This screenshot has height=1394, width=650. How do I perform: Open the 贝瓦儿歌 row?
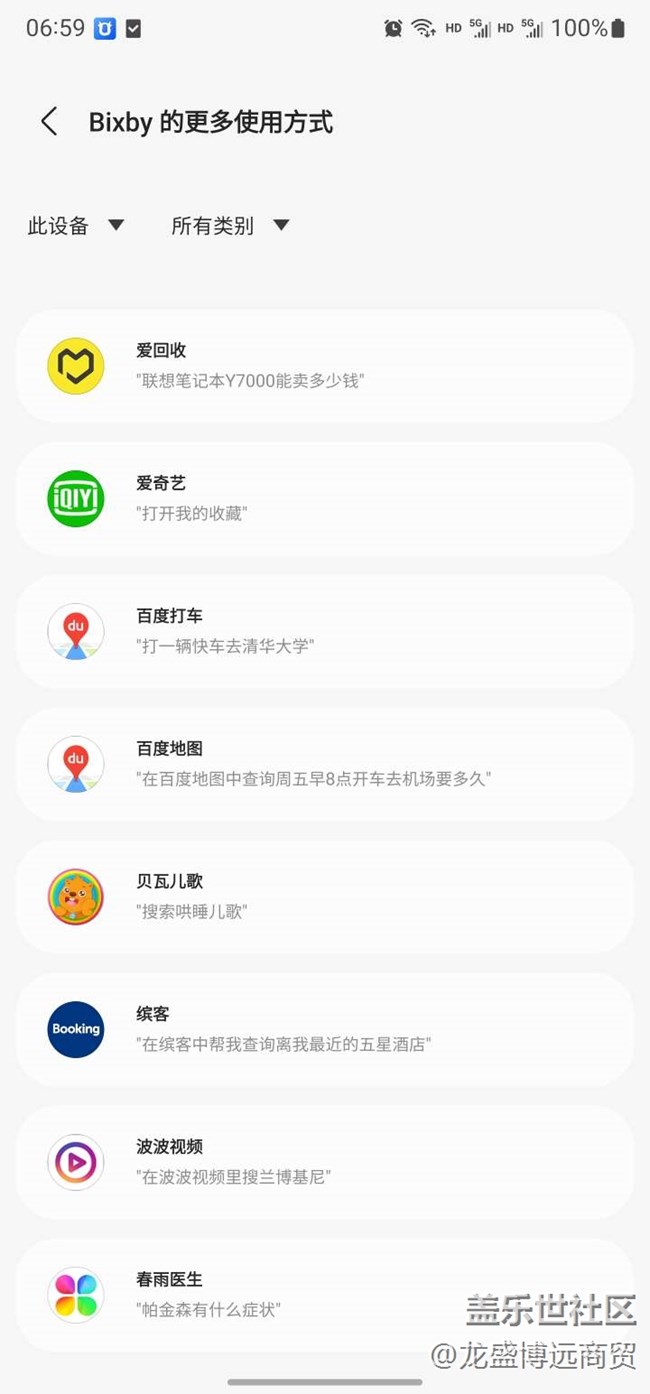click(325, 897)
